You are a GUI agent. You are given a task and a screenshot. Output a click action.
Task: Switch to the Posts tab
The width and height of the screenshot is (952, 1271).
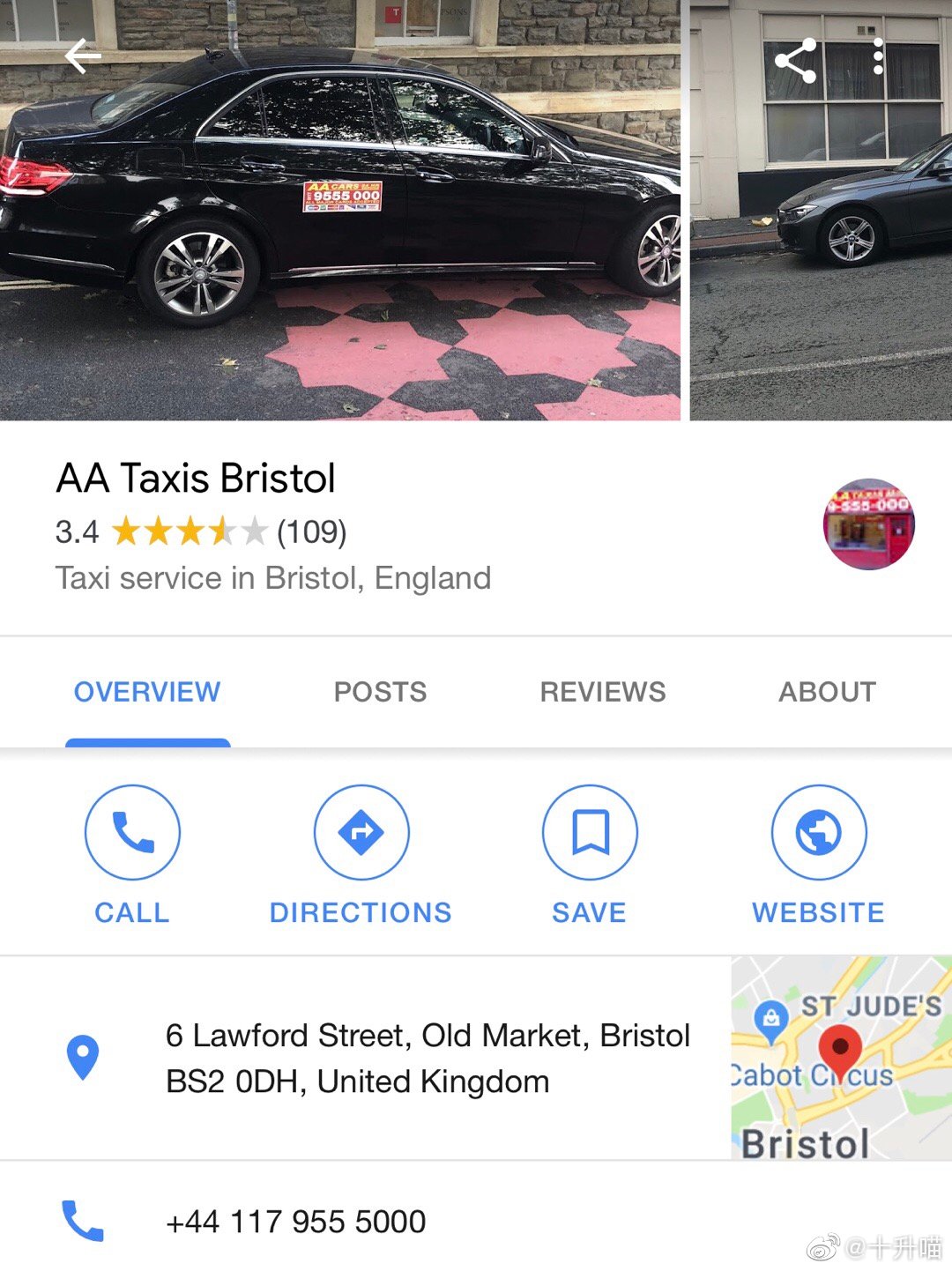(x=380, y=692)
